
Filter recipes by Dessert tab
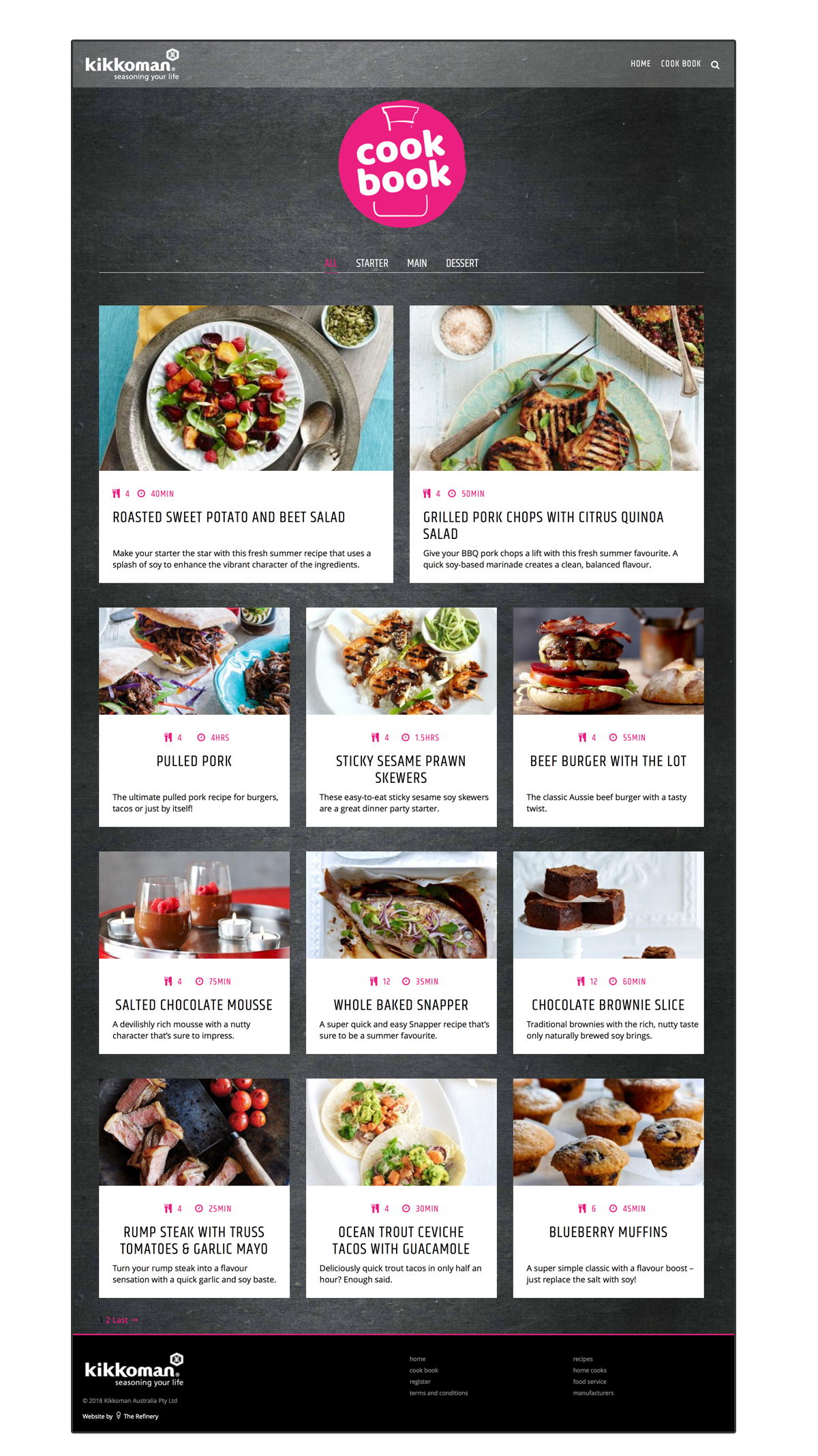[461, 263]
